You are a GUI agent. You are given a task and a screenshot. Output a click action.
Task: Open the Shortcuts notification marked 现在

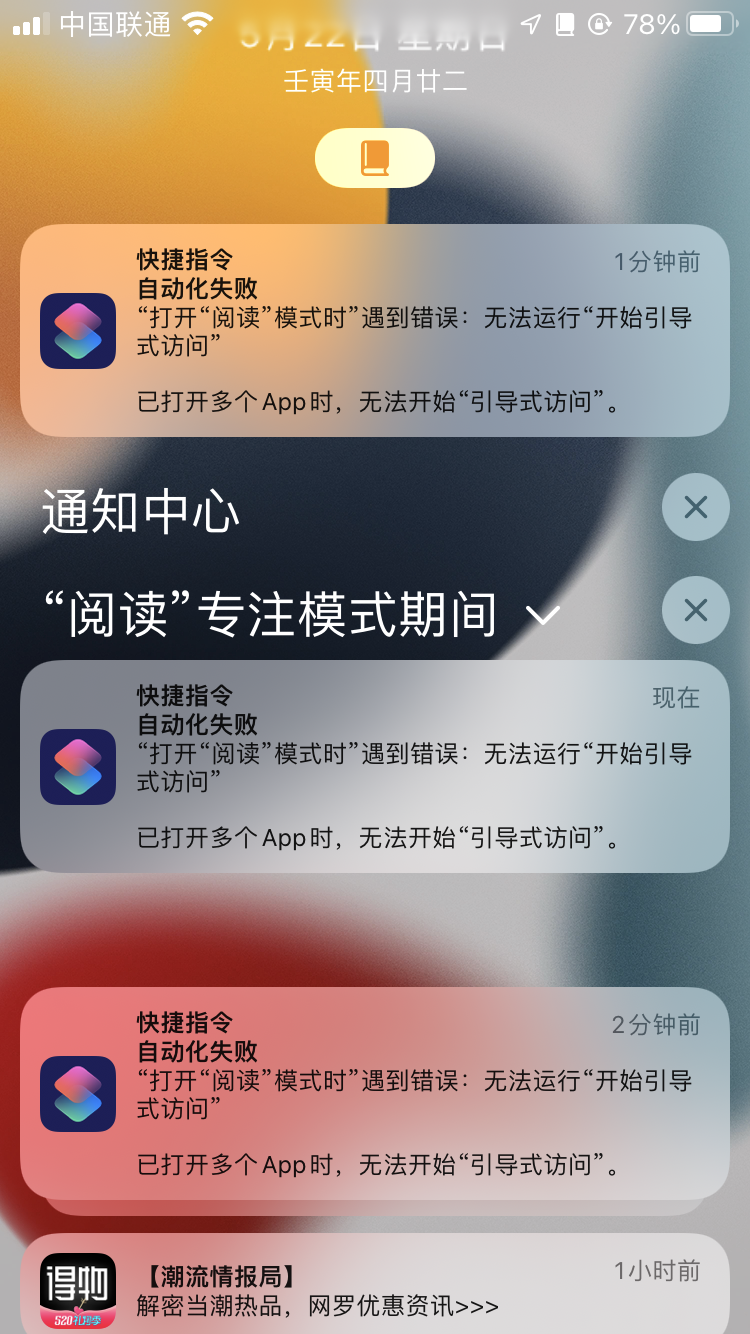[x=375, y=766]
